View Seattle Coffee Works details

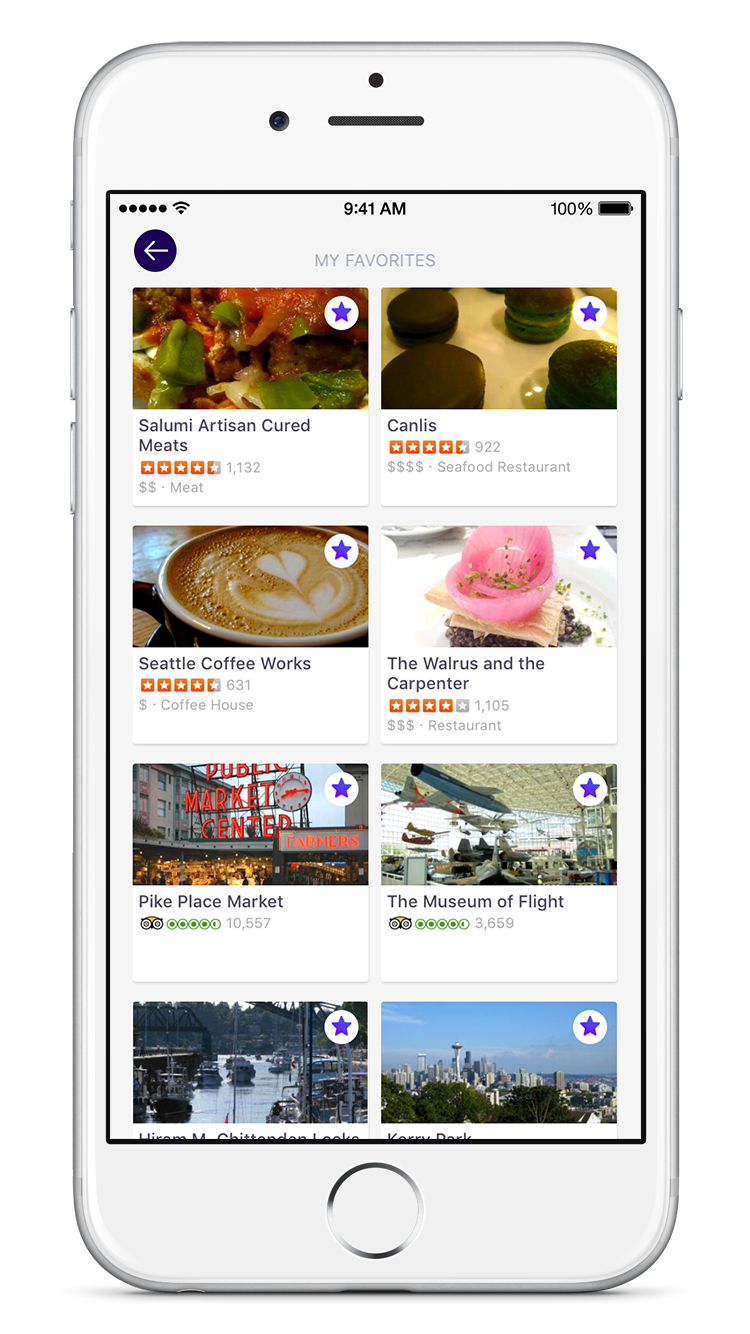pyautogui.click(x=250, y=635)
